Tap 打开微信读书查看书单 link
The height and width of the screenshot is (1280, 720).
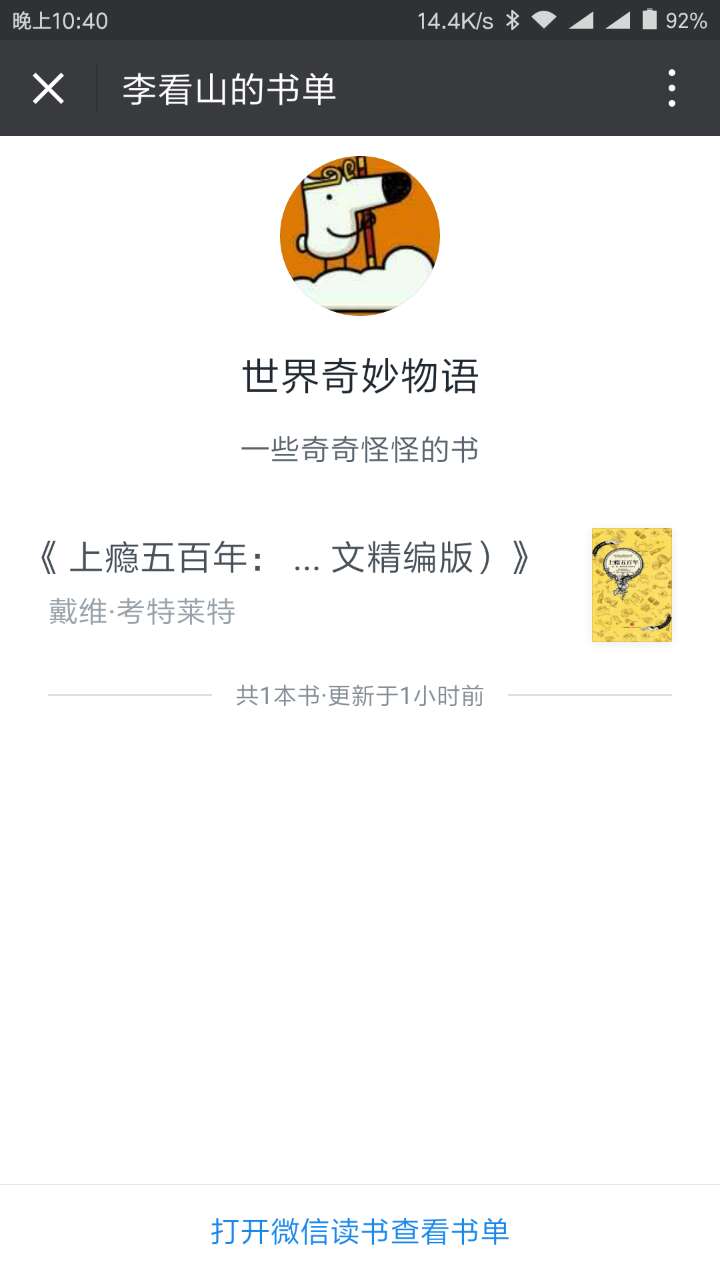point(360,1231)
